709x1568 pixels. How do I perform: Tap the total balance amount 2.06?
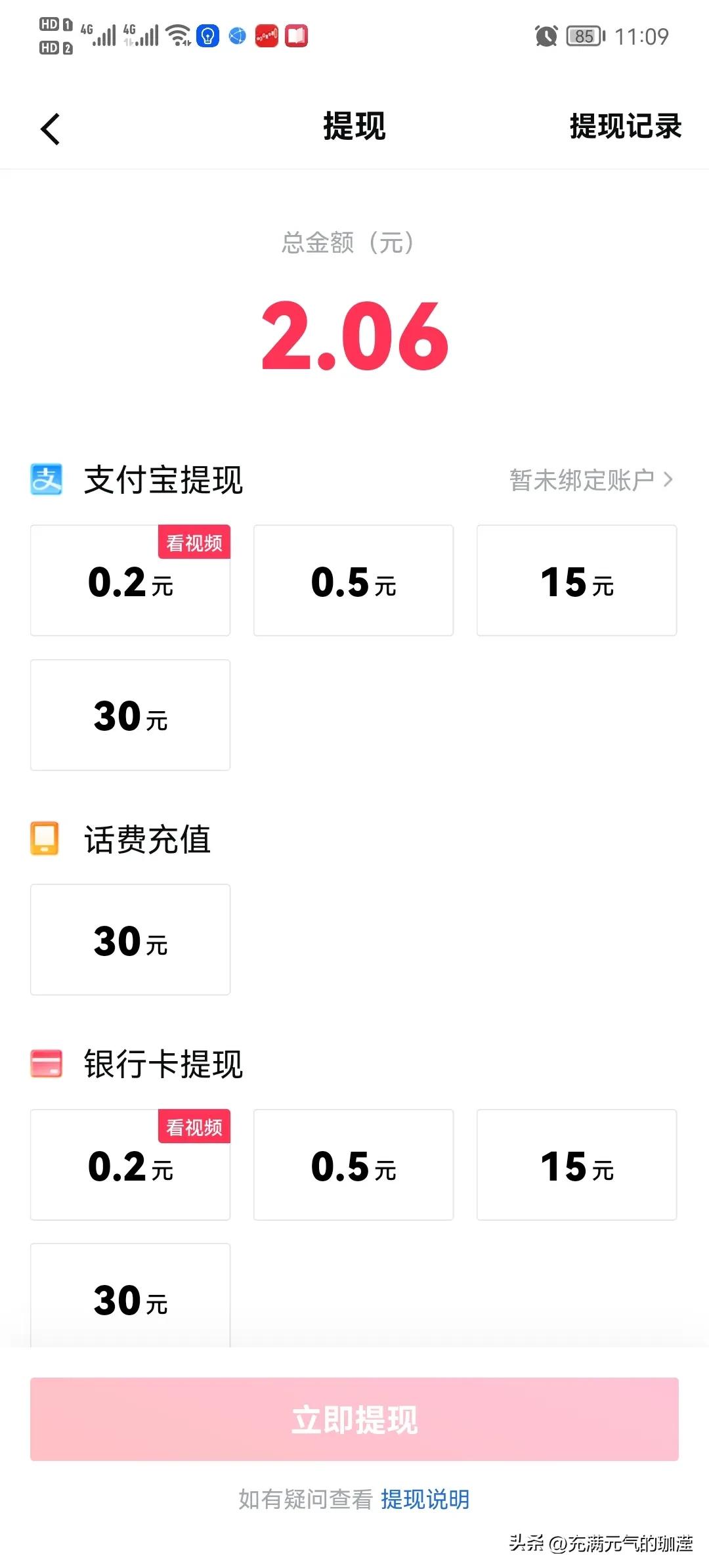click(x=353, y=335)
